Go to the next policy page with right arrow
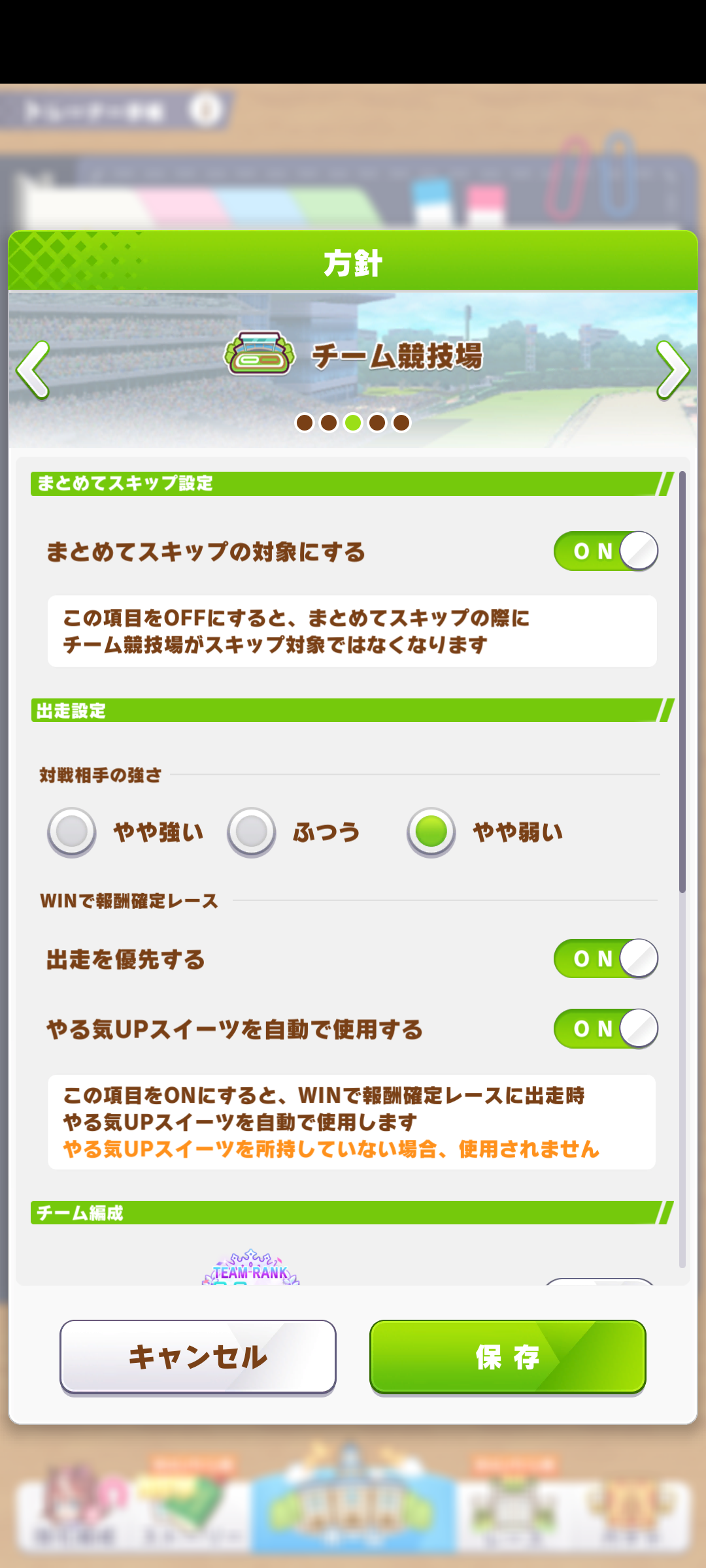The height and width of the screenshot is (1568, 706). (x=673, y=370)
